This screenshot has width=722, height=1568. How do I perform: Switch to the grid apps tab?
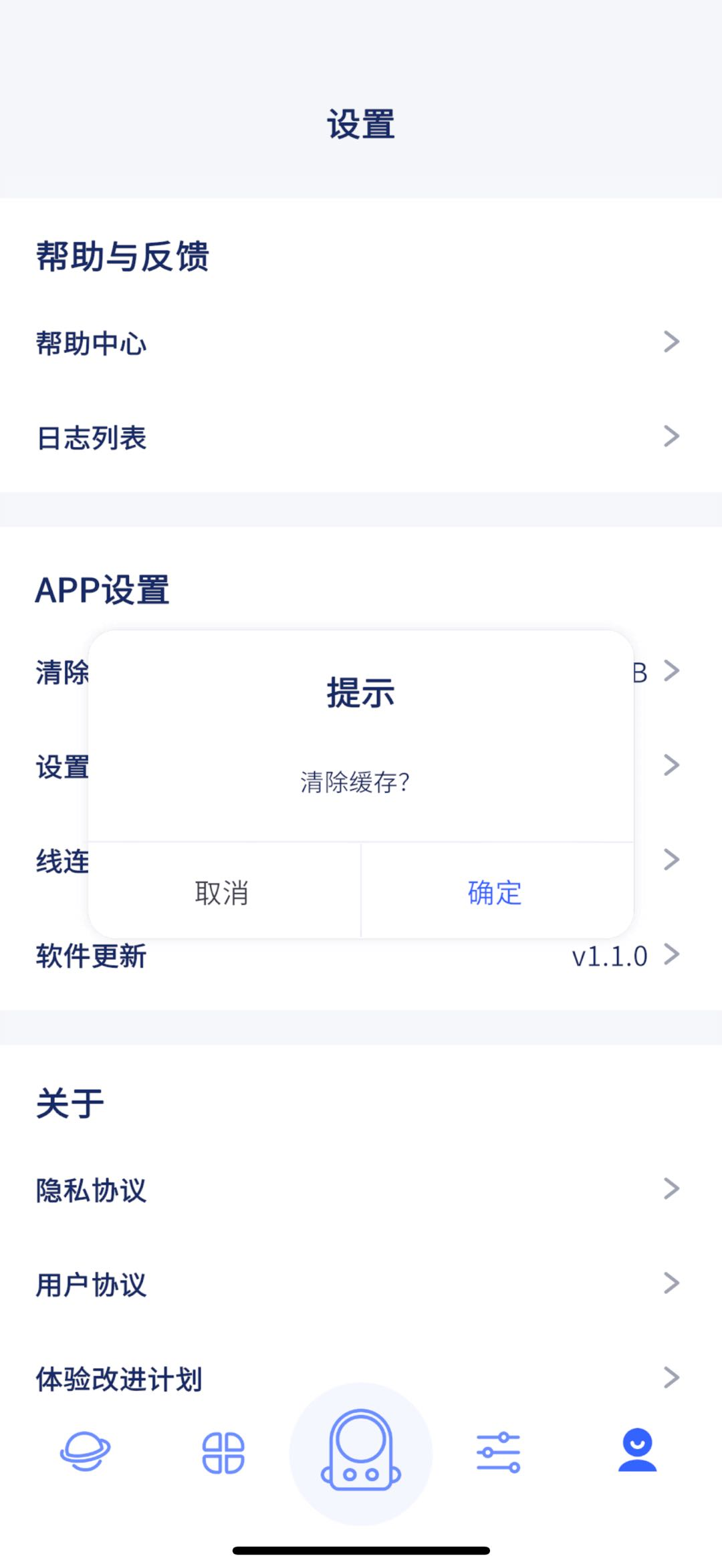click(223, 1453)
